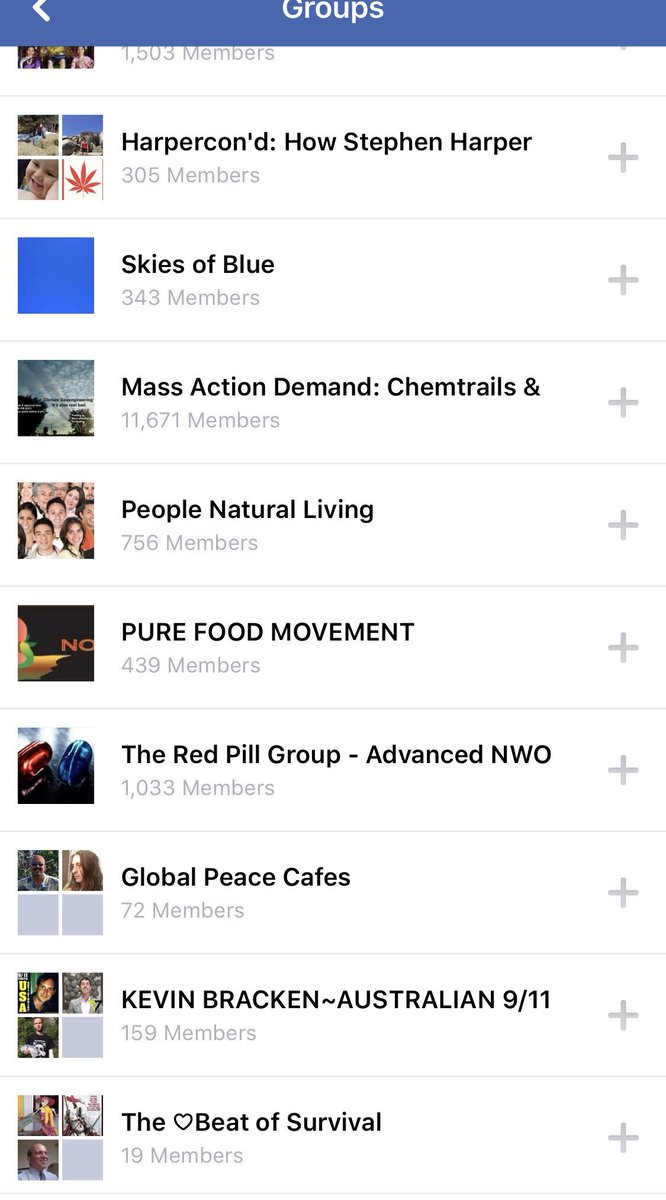Screen dimensions: 666x1200
Task: Tap plus beside PURE FOOD MOVEMENT
Action: (x=623, y=648)
